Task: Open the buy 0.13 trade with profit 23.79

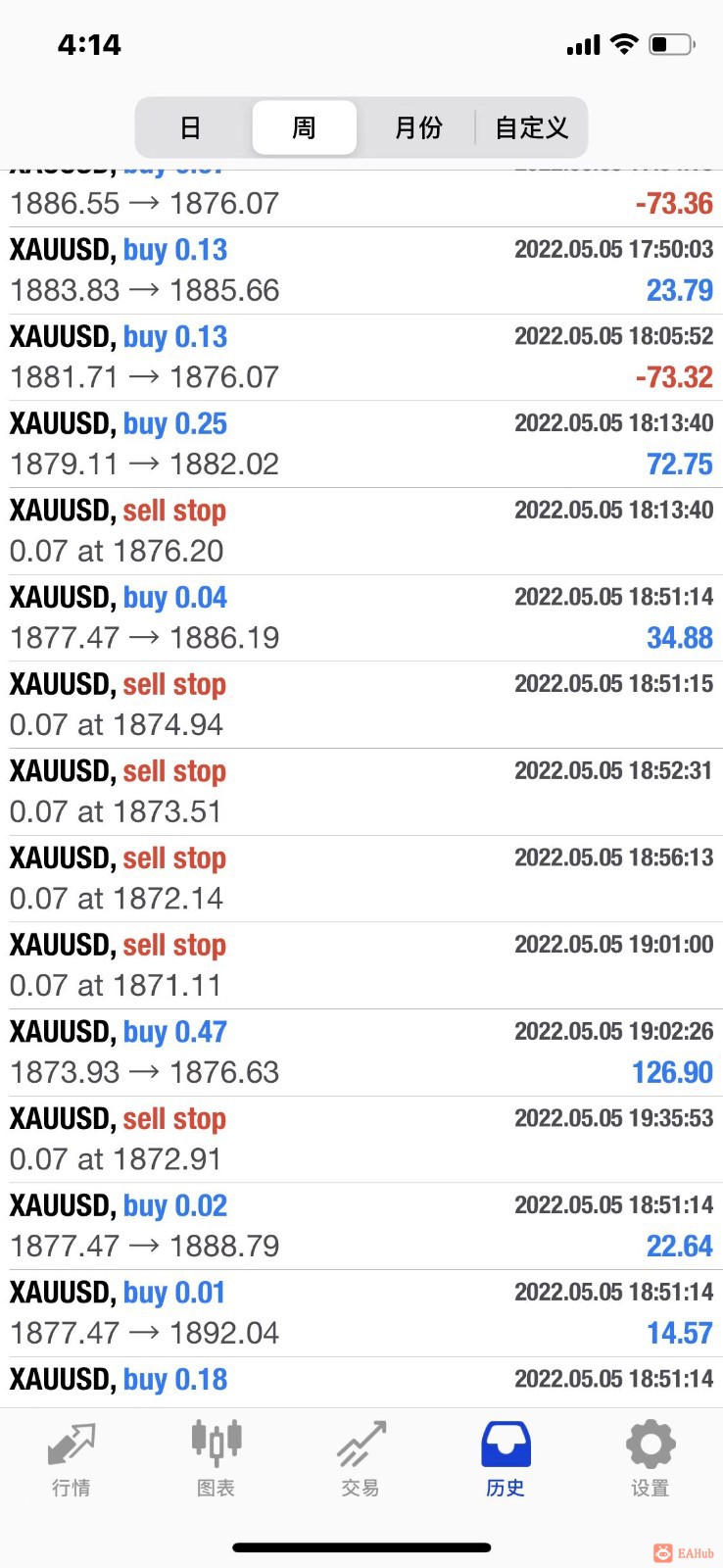Action: point(361,270)
